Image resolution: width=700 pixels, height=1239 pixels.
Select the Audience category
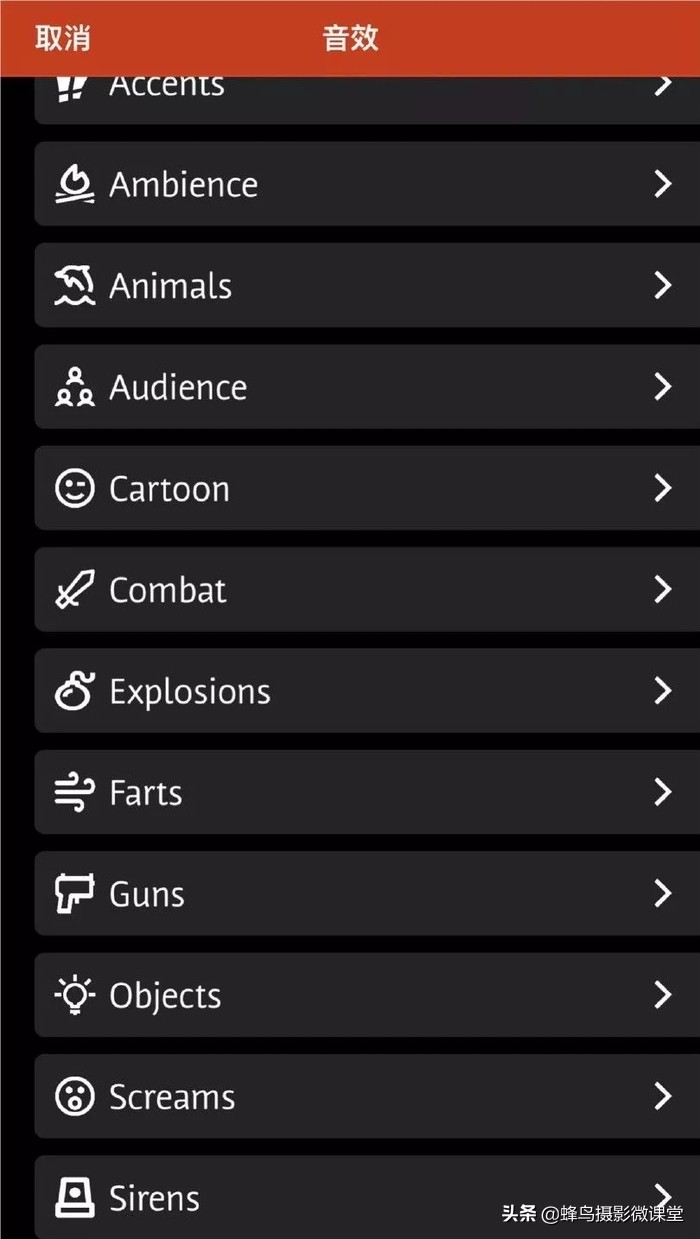point(366,387)
